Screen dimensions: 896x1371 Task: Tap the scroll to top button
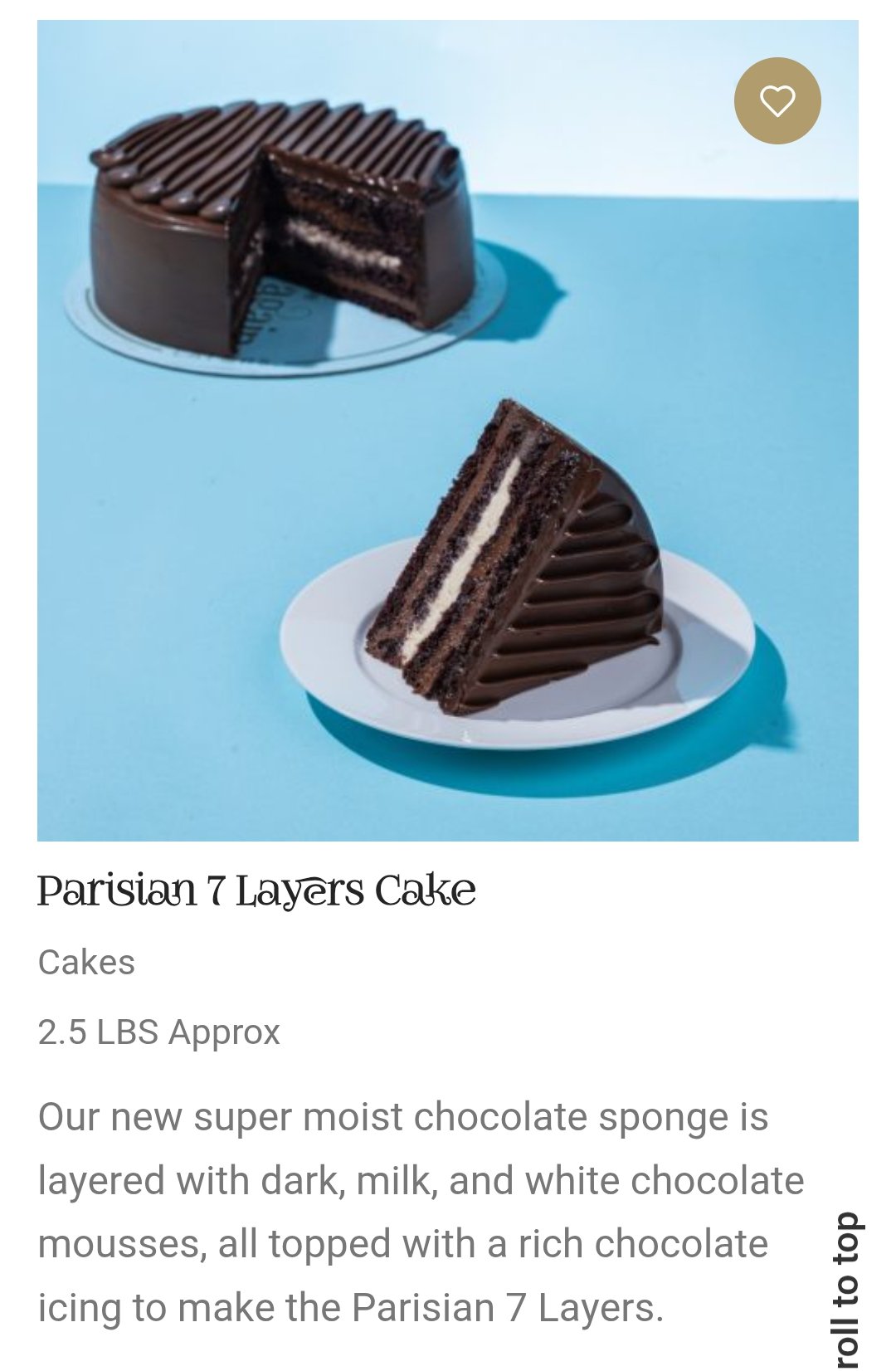[x=846, y=1285]
